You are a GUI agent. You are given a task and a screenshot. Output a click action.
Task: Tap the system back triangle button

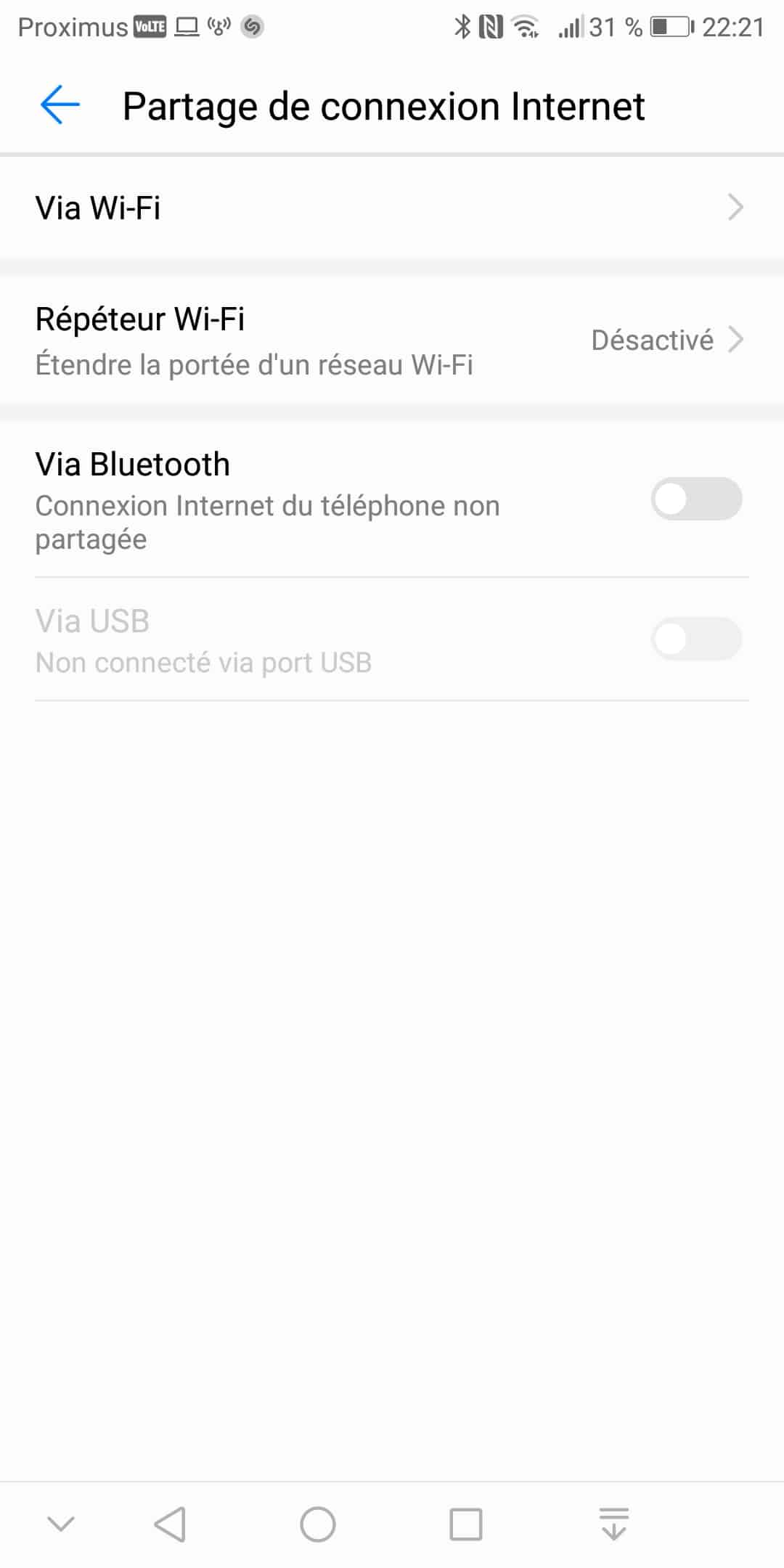tap(171, 1524)
